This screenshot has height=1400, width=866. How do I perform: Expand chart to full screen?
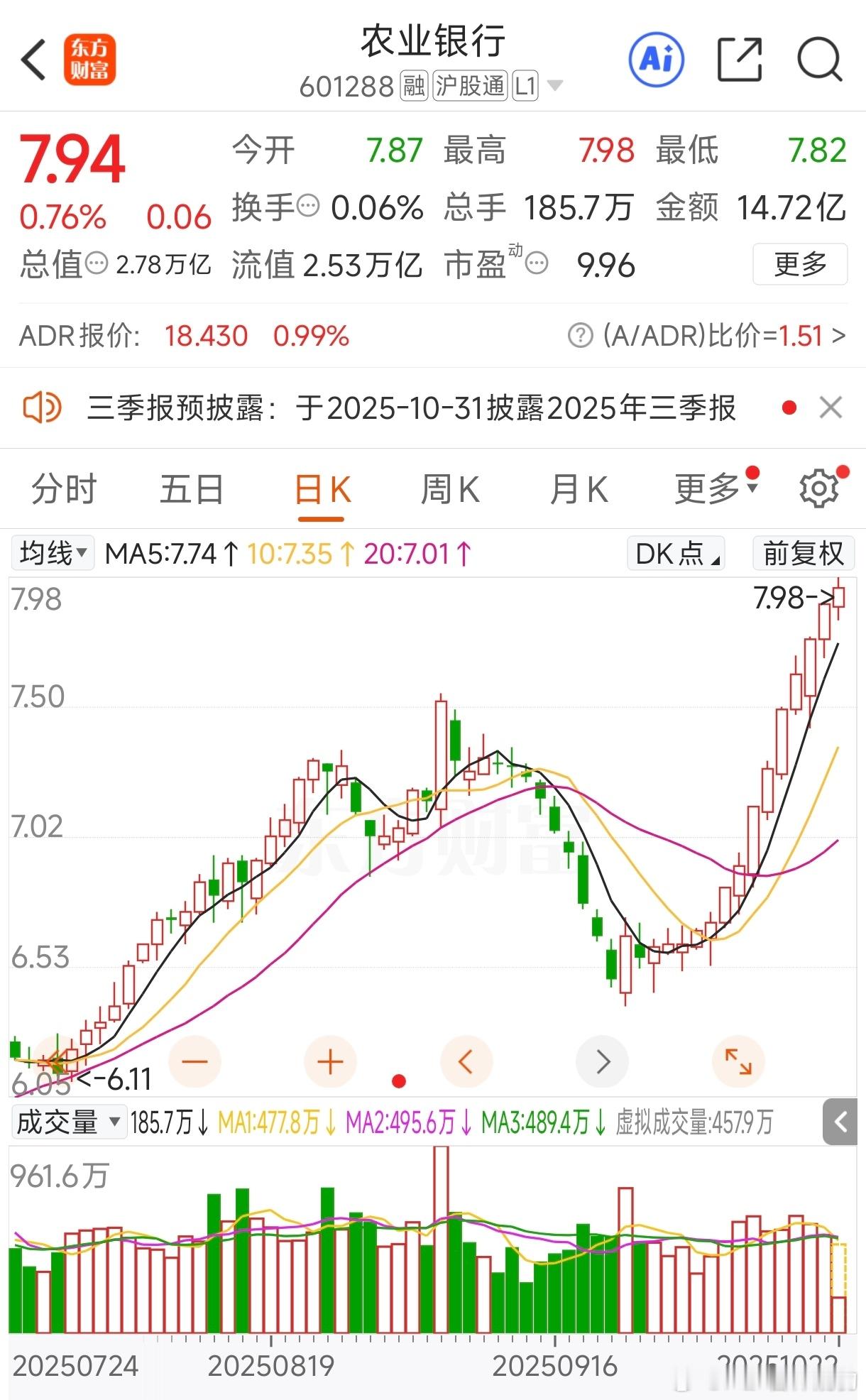pyautogui.click(x=738, y=1062)
